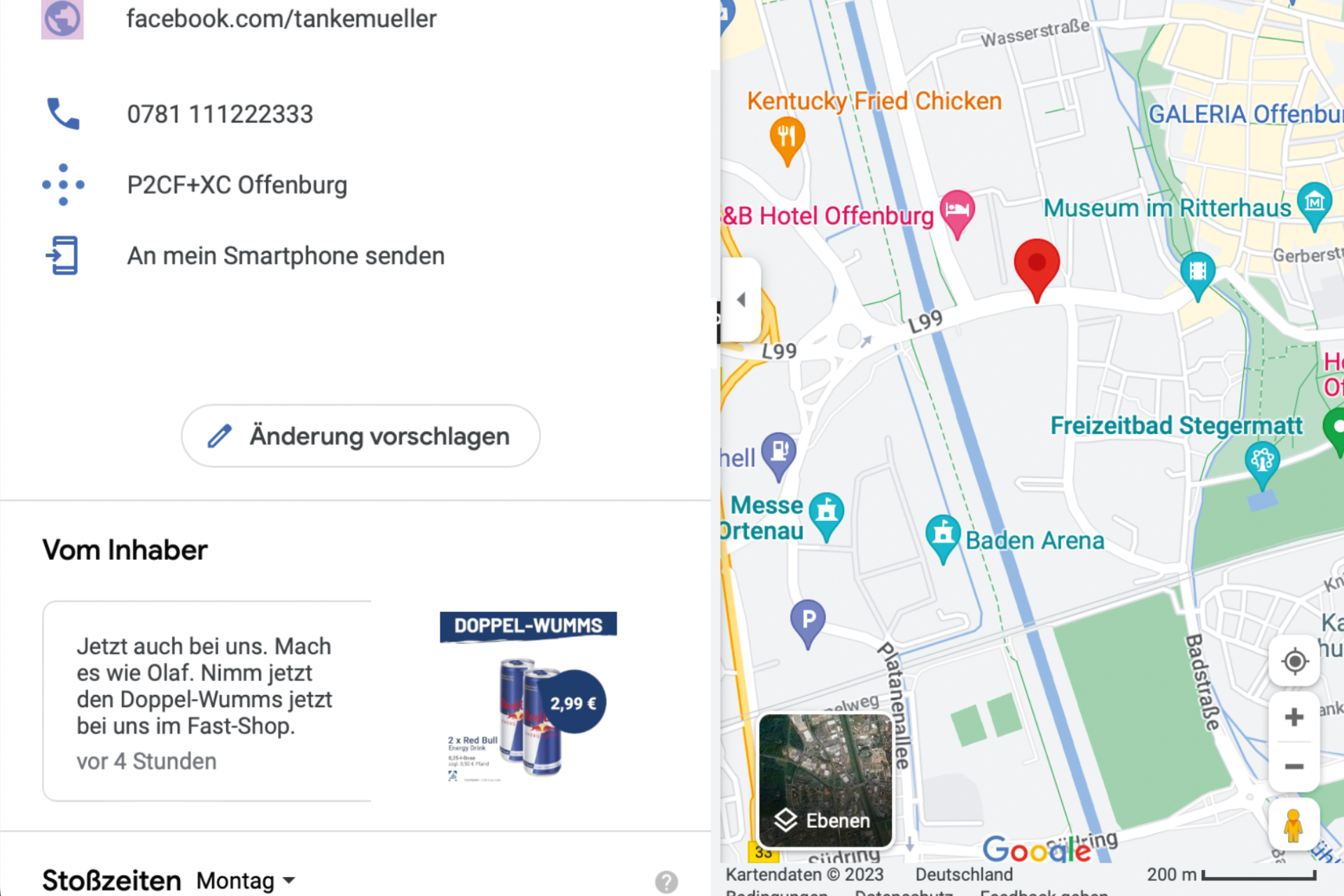Select An mein Smartphone senden
This screenshot has height=896, width=1344.
285,256
